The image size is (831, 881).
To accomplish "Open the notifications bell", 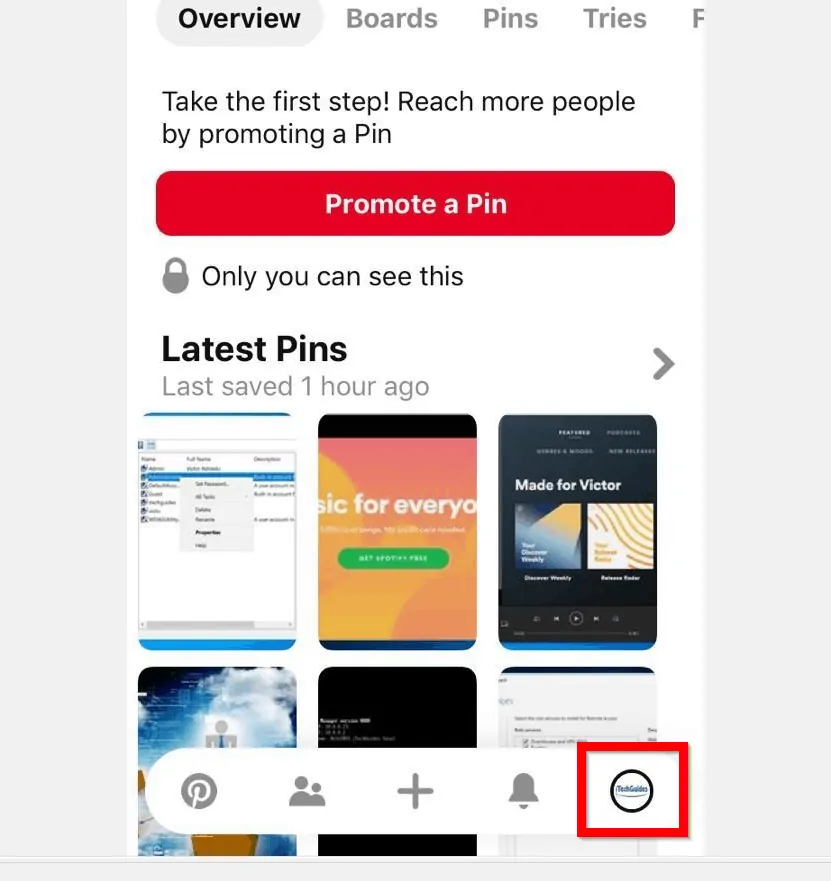I will (523, 792).
